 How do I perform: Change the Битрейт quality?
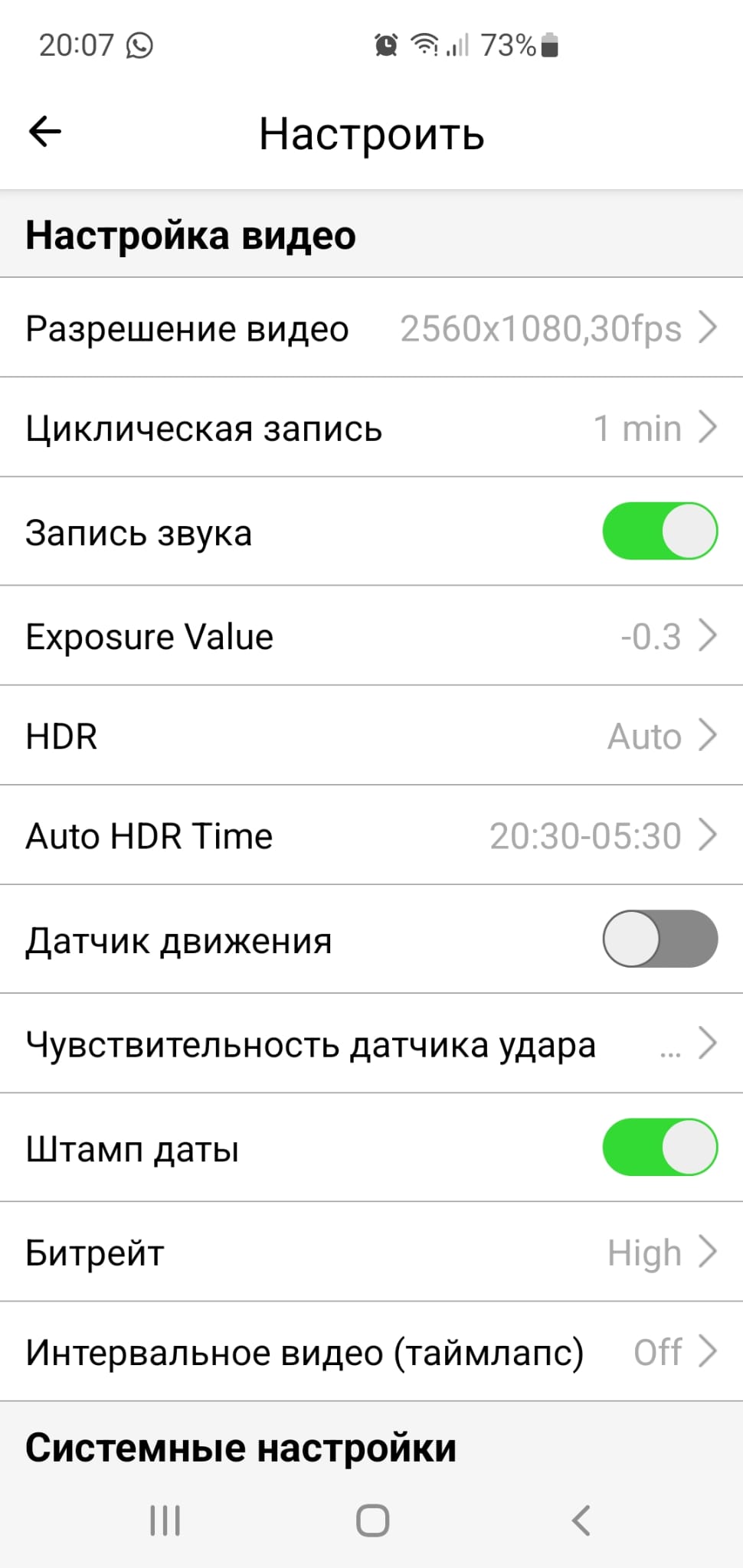[x=371, y=1252]
